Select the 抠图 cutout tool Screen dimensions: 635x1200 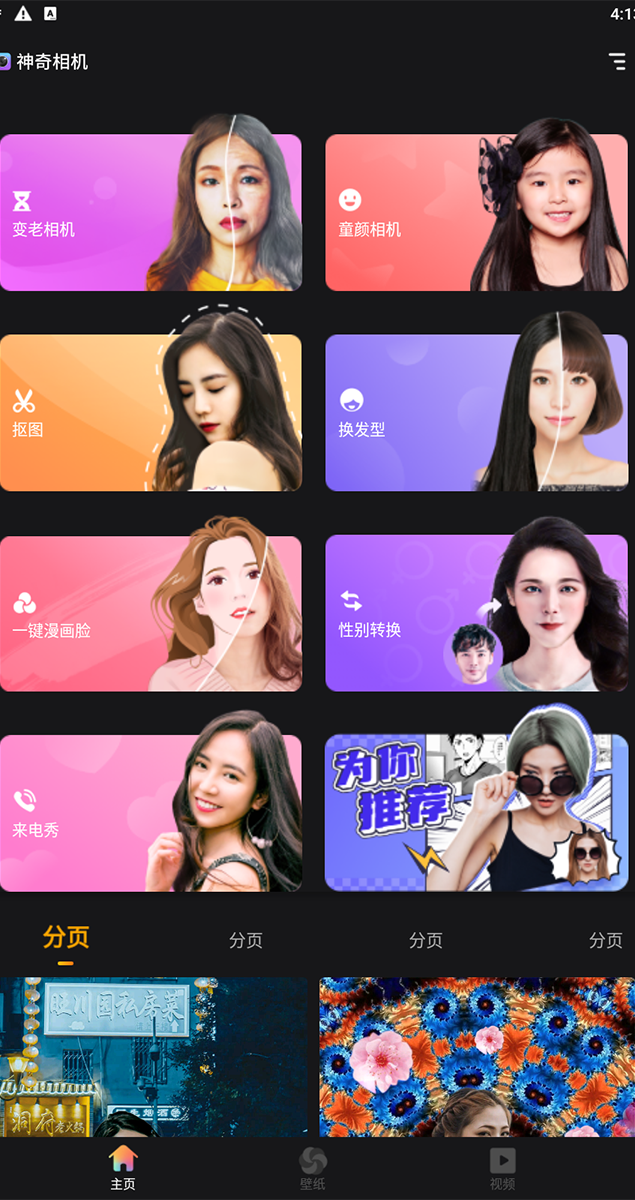pyautogui.click(x=150, y=413)
